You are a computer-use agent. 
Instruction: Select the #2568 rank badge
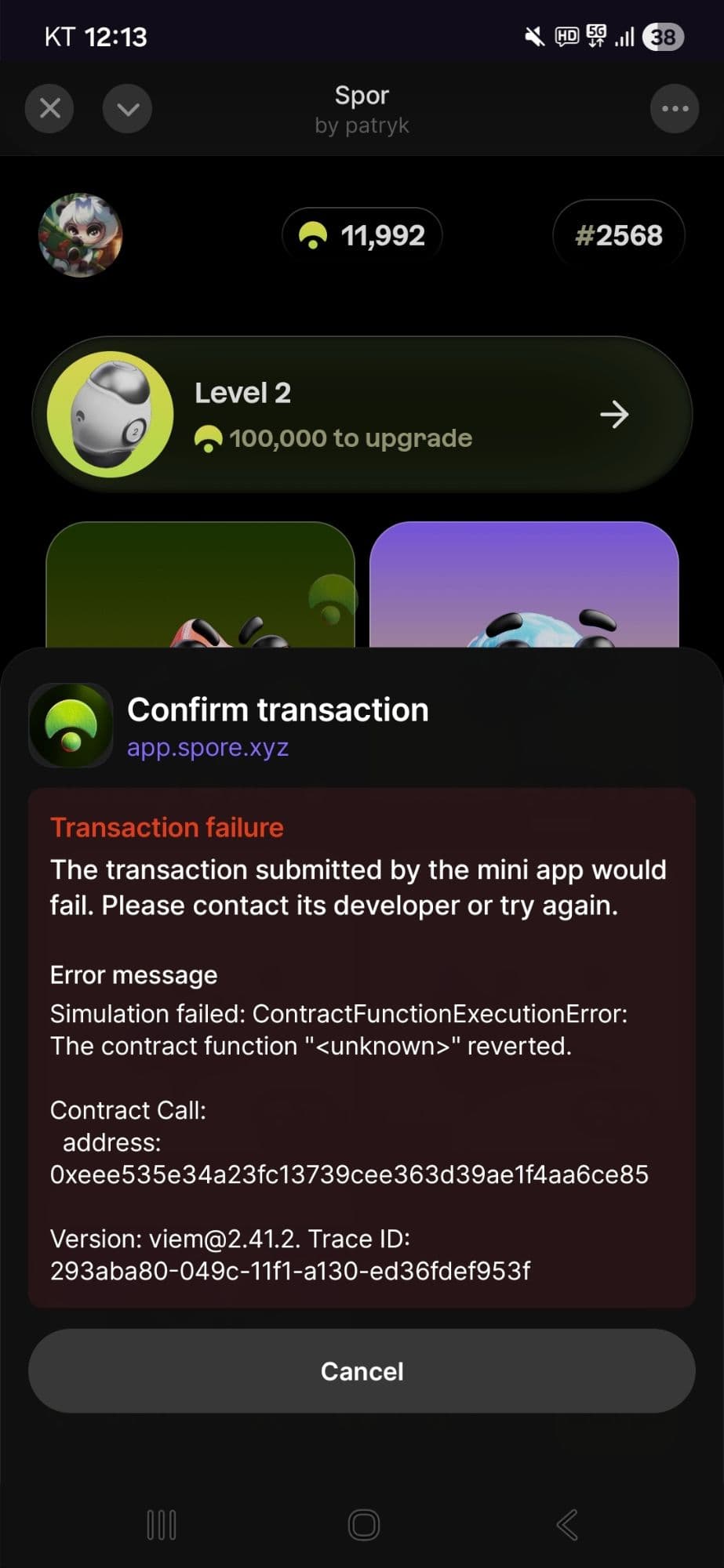(619, 233)
